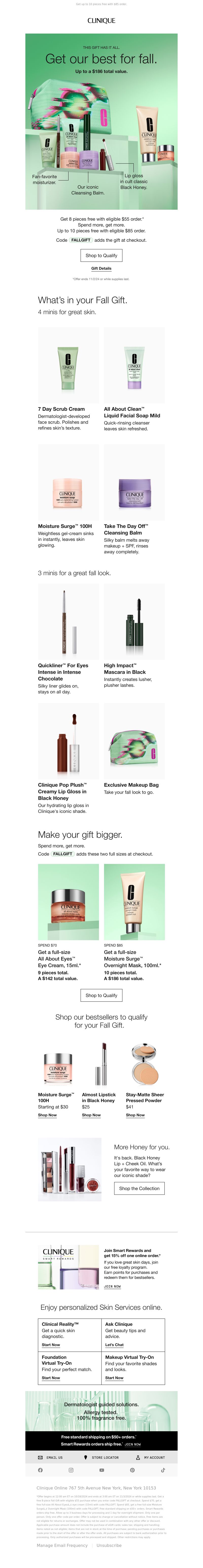Start the Makeup Virtual Try-On

point(114,1377)
